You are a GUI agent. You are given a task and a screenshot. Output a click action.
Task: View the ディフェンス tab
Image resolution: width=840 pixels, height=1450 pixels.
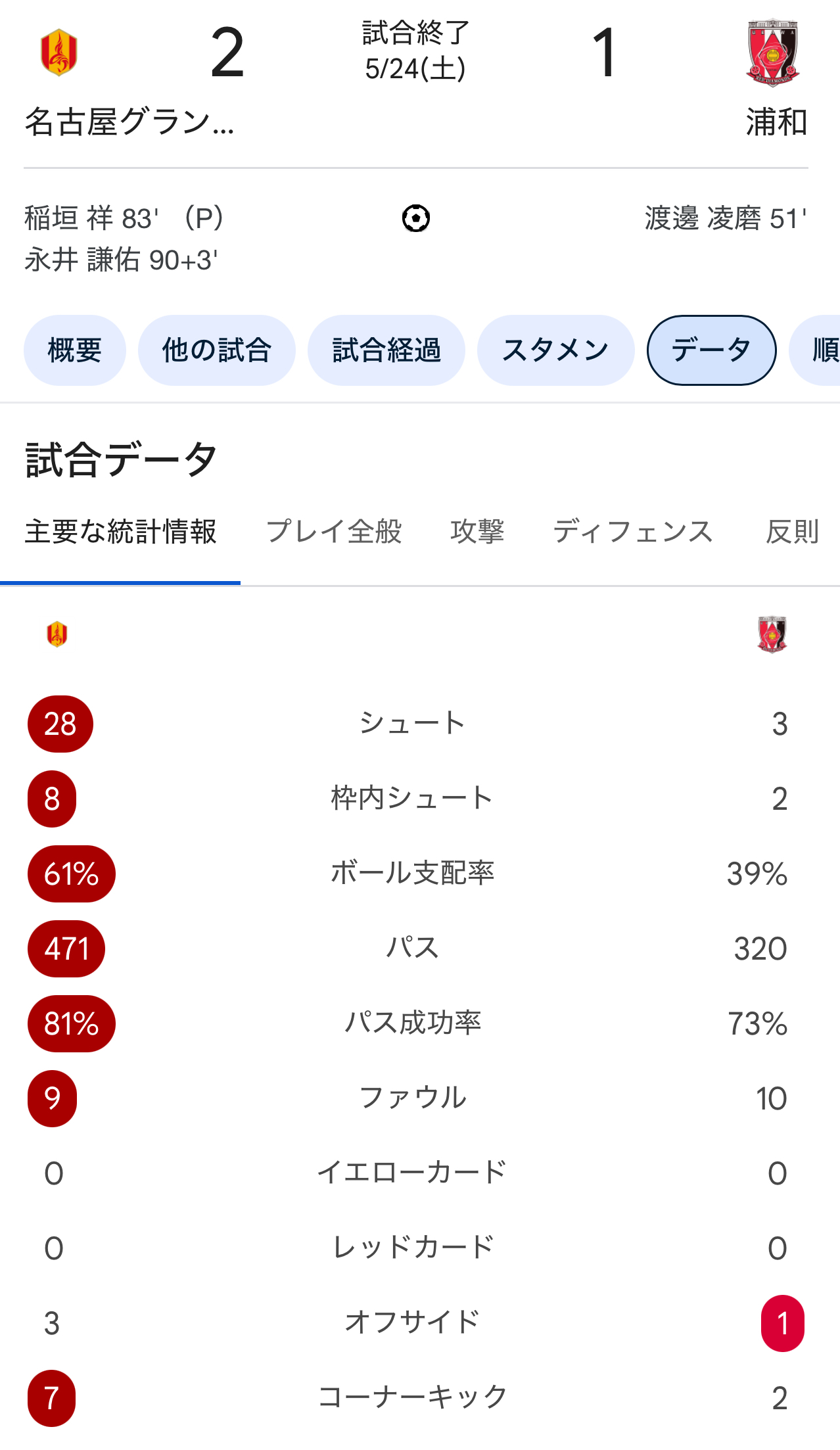(633, 532)
